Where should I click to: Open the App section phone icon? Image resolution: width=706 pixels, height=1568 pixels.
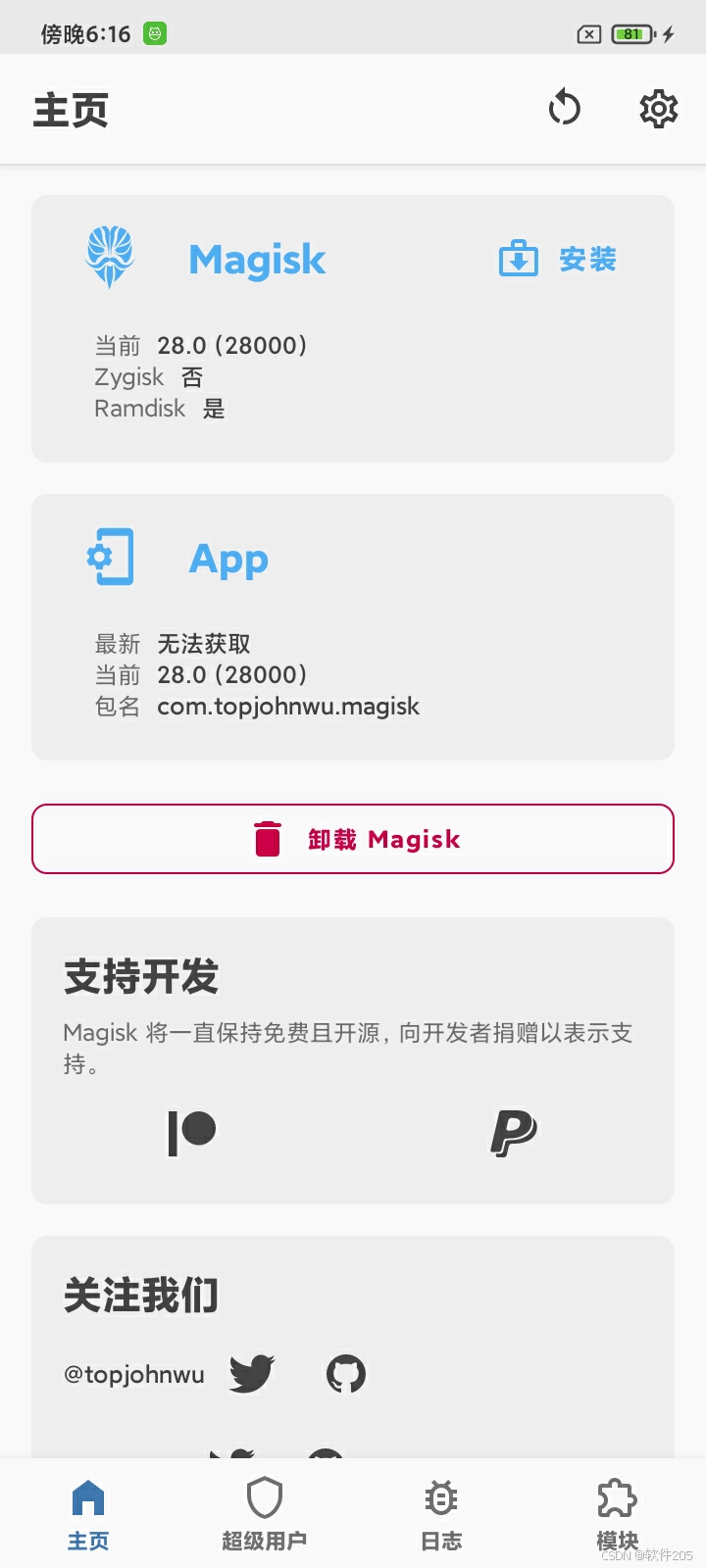pos(111,556)
